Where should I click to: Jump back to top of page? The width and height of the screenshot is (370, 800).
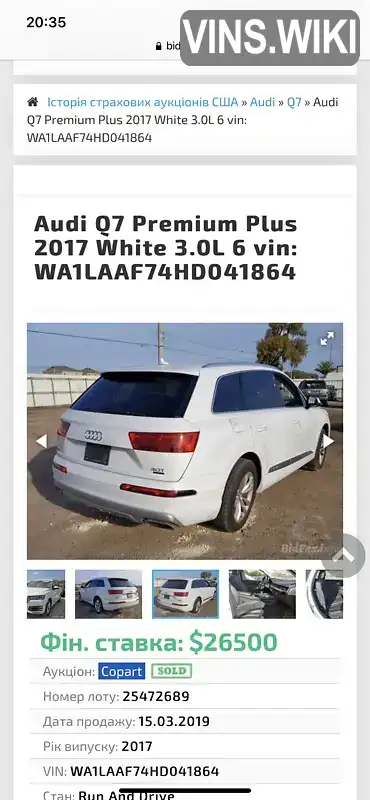pos(343,556)
